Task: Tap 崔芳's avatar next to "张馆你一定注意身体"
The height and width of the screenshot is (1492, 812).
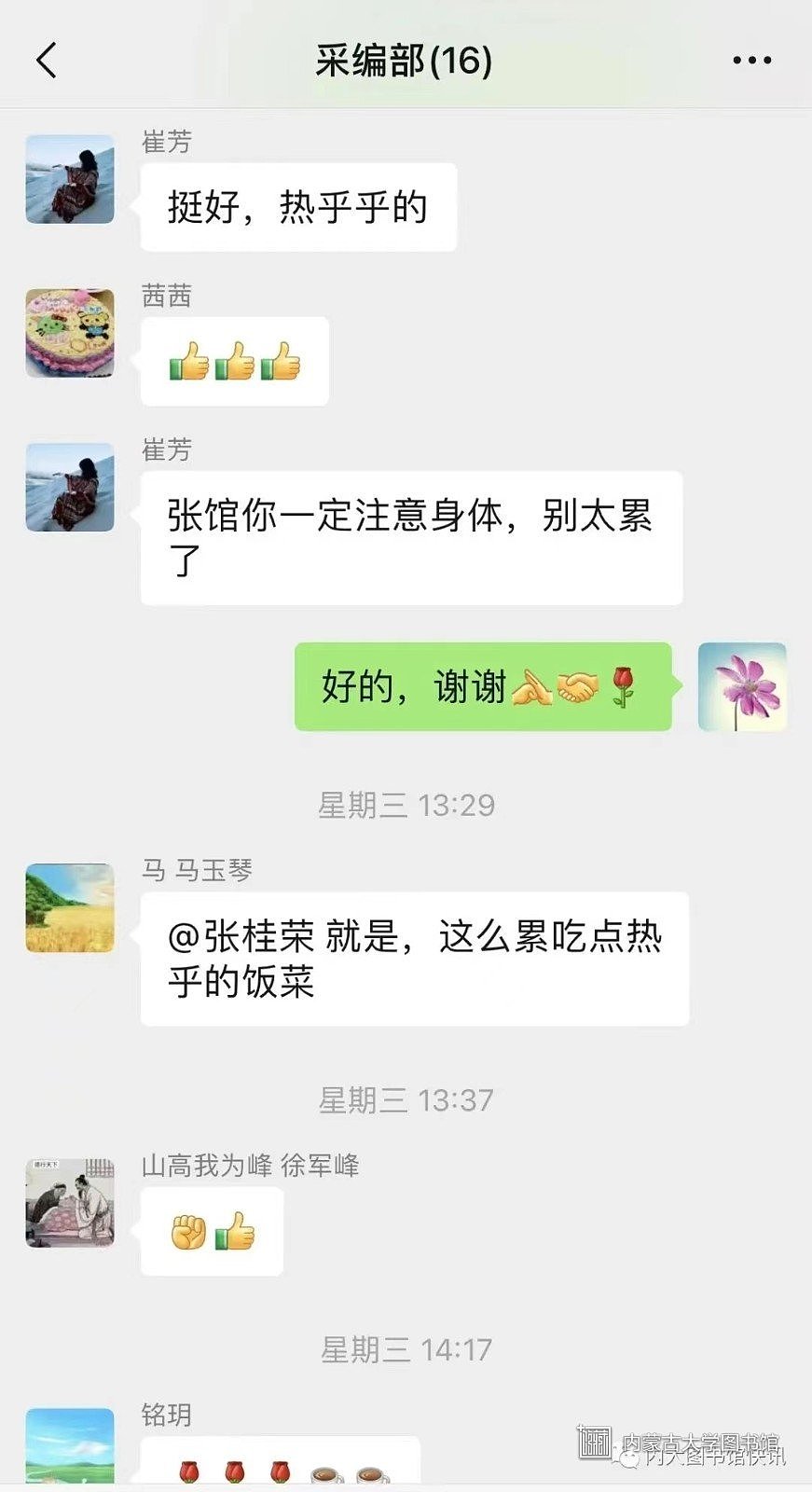Action: (x=70, y=487)
